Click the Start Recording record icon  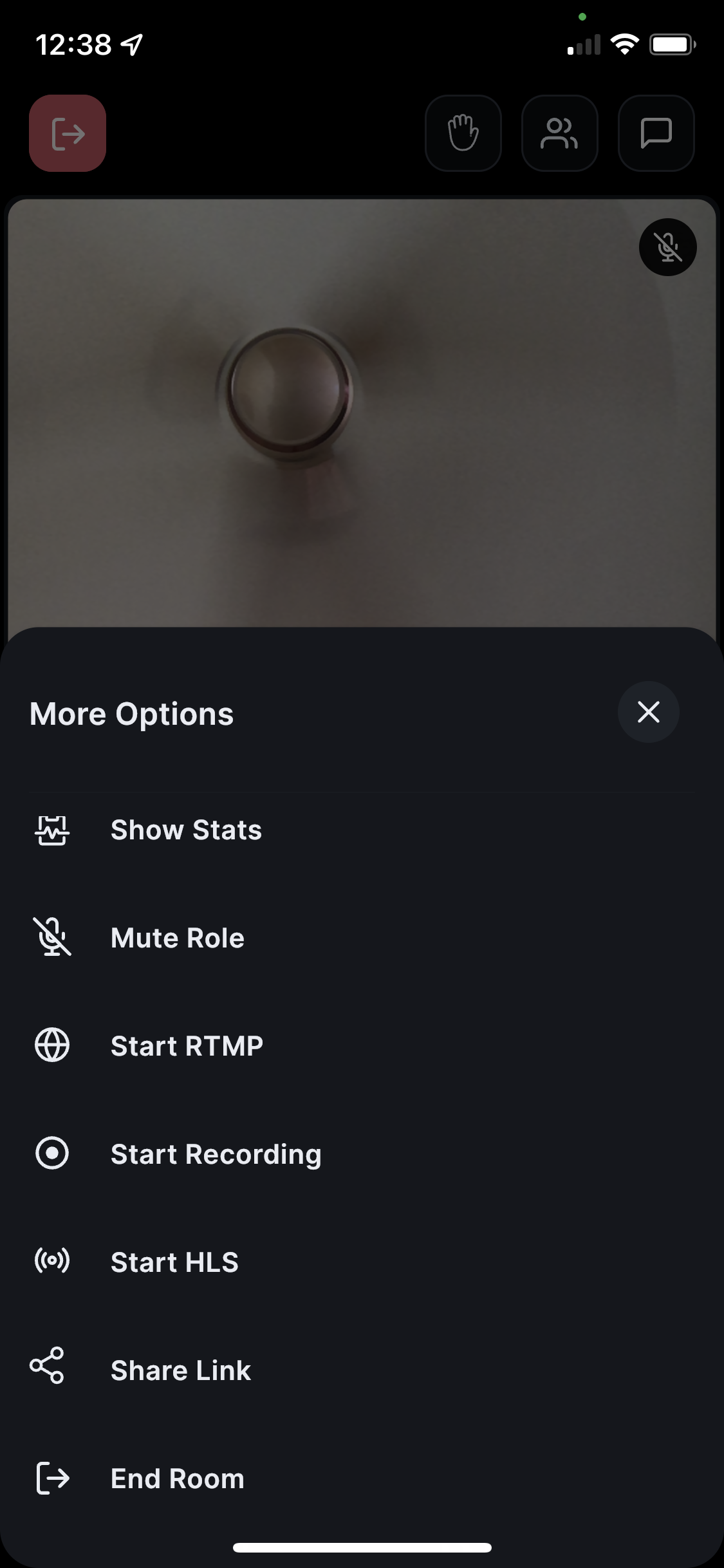52,1153
